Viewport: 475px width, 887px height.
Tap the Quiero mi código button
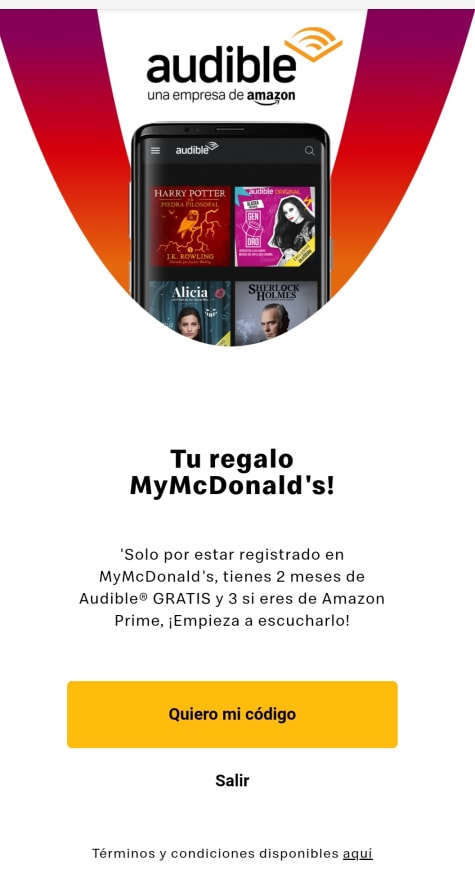232,714
